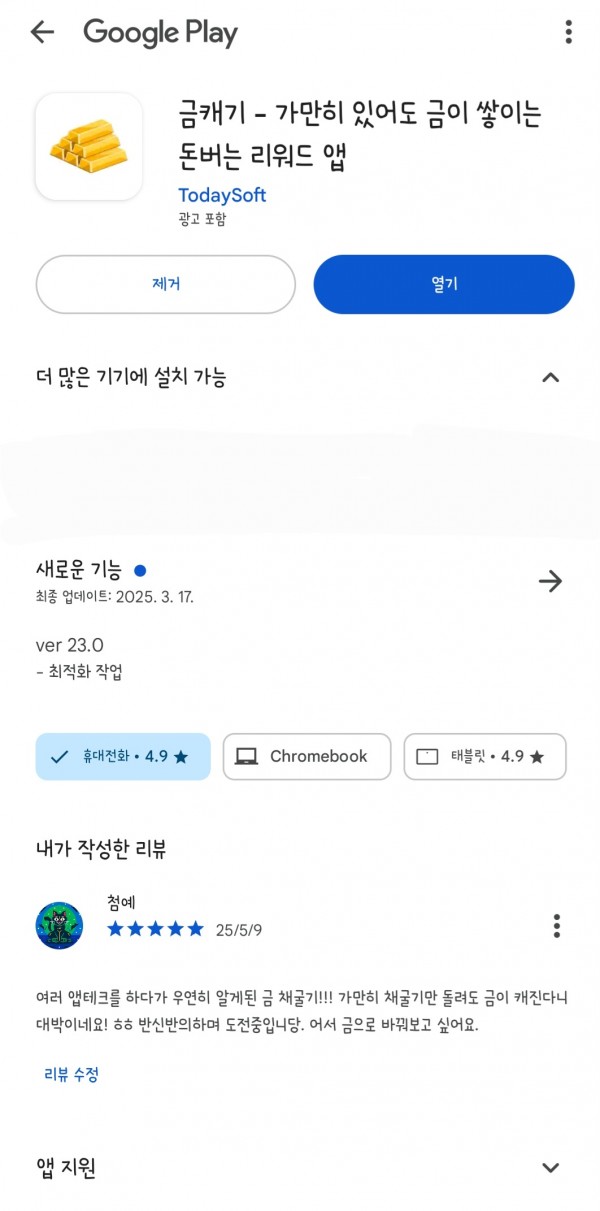Select the 휴대전화 4.9 rating chip
The height and width of the screenshot is (1211, 600).
tap(123, 757)
